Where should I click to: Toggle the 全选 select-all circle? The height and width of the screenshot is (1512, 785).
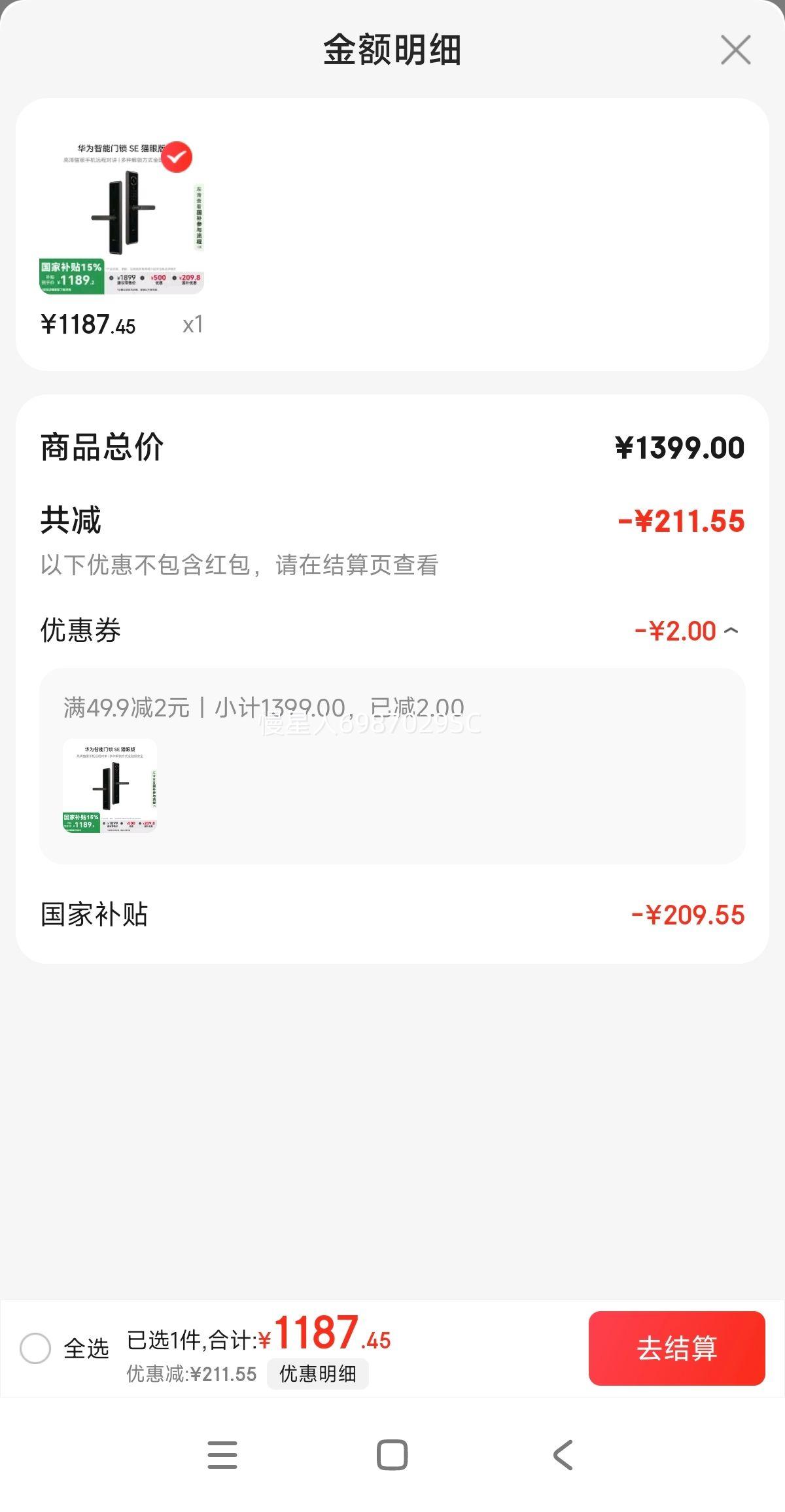coord(35,1348)
